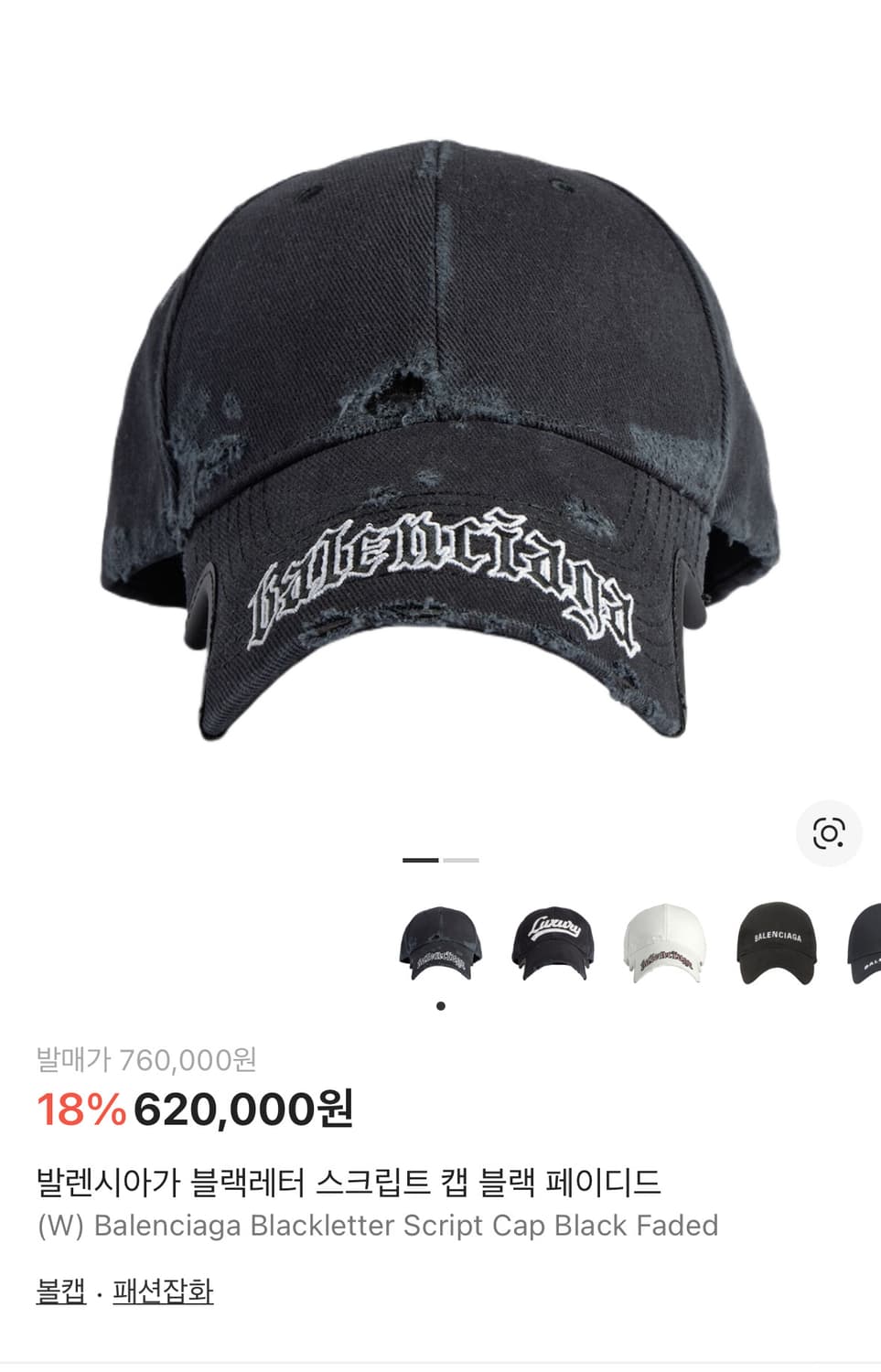This screenshot has height=1372, width=881.
Task: Click the Balenciaga embroidered brim in the photo
Action: pos(439,576)
